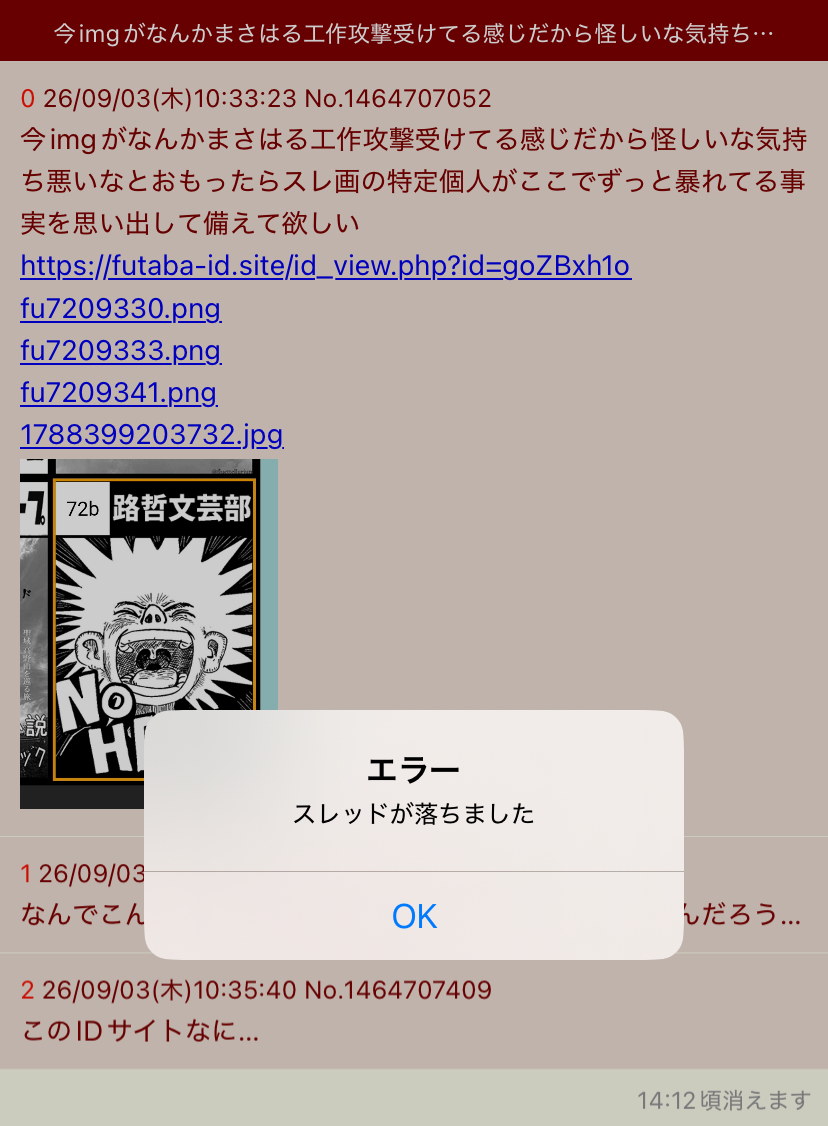Open the fu7209341.png link

pos(118,392)
